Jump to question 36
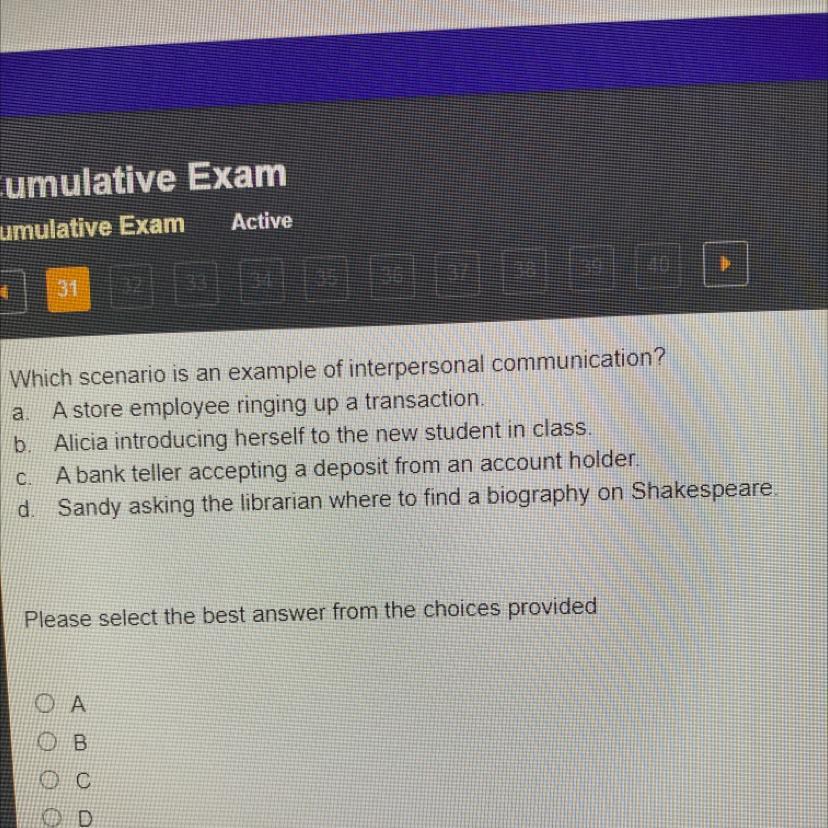The width and height of the screenshot is (828, 828). 393,274
